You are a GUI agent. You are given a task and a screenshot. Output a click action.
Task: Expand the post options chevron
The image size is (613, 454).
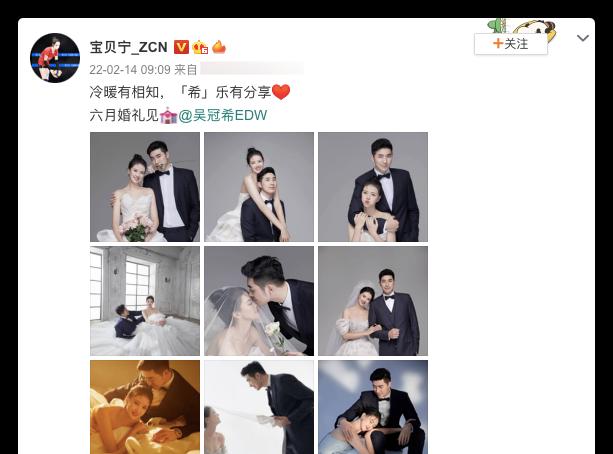tap(583, 39)
